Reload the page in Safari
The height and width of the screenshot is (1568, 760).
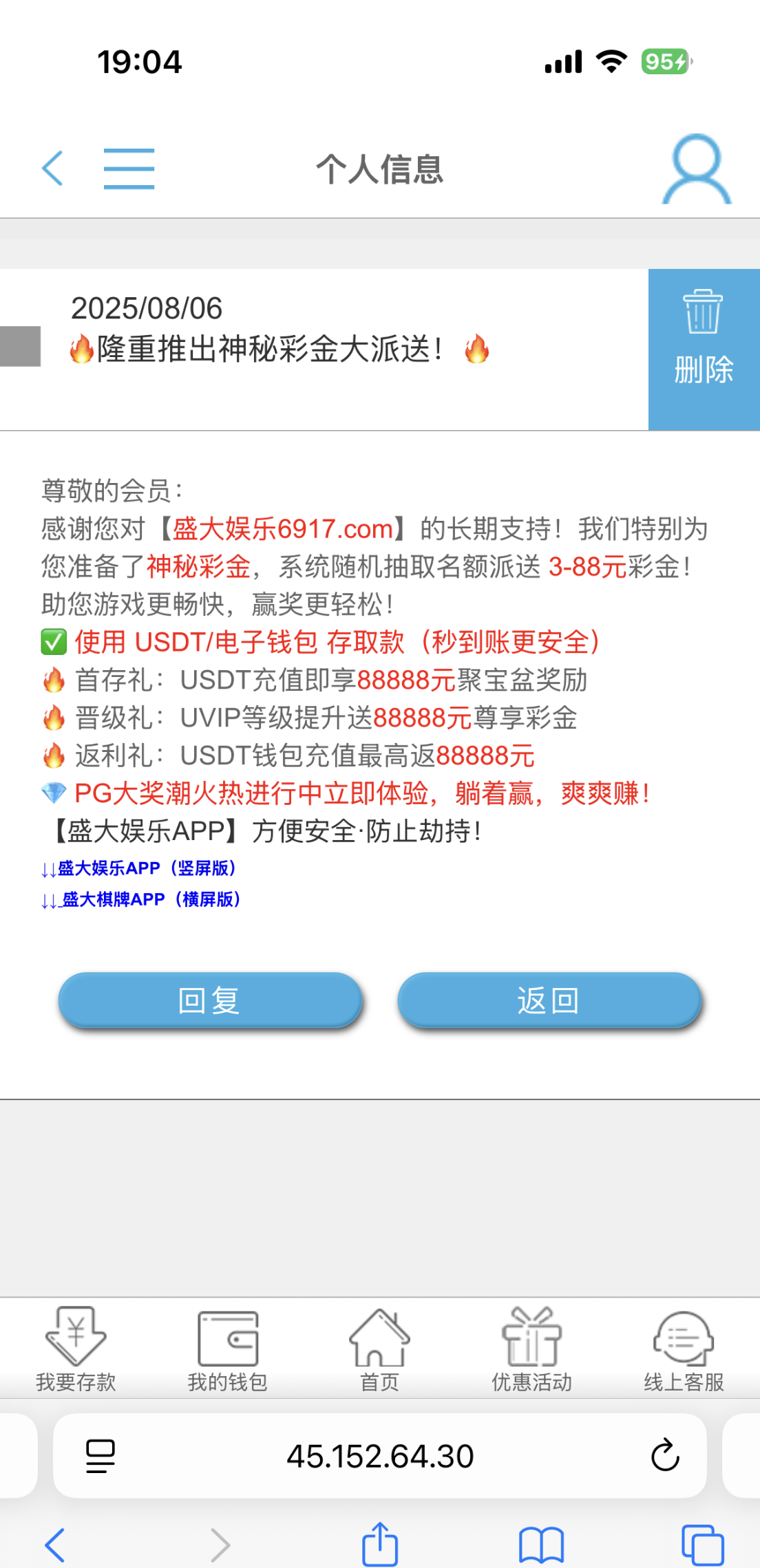pyautogui.click(x=664, y=1455)
